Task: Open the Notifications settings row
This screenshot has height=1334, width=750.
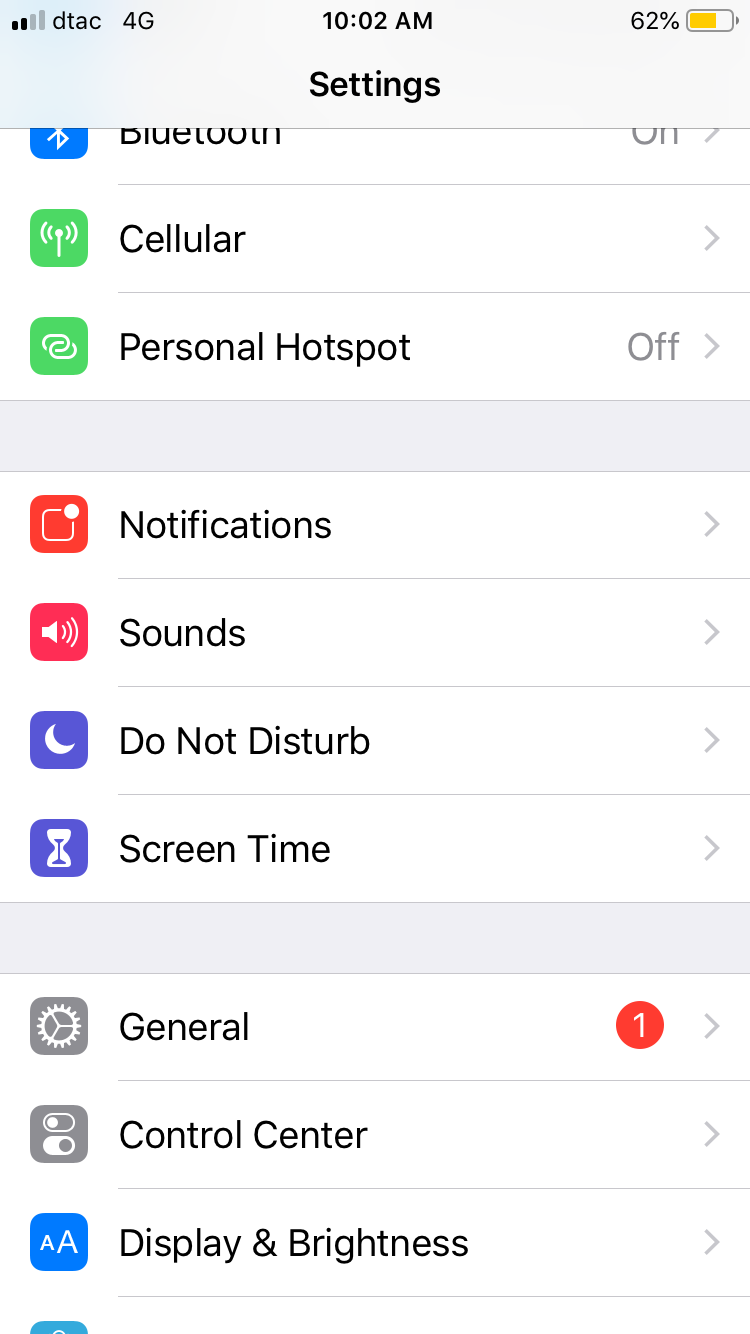Action: coord(375,525)
